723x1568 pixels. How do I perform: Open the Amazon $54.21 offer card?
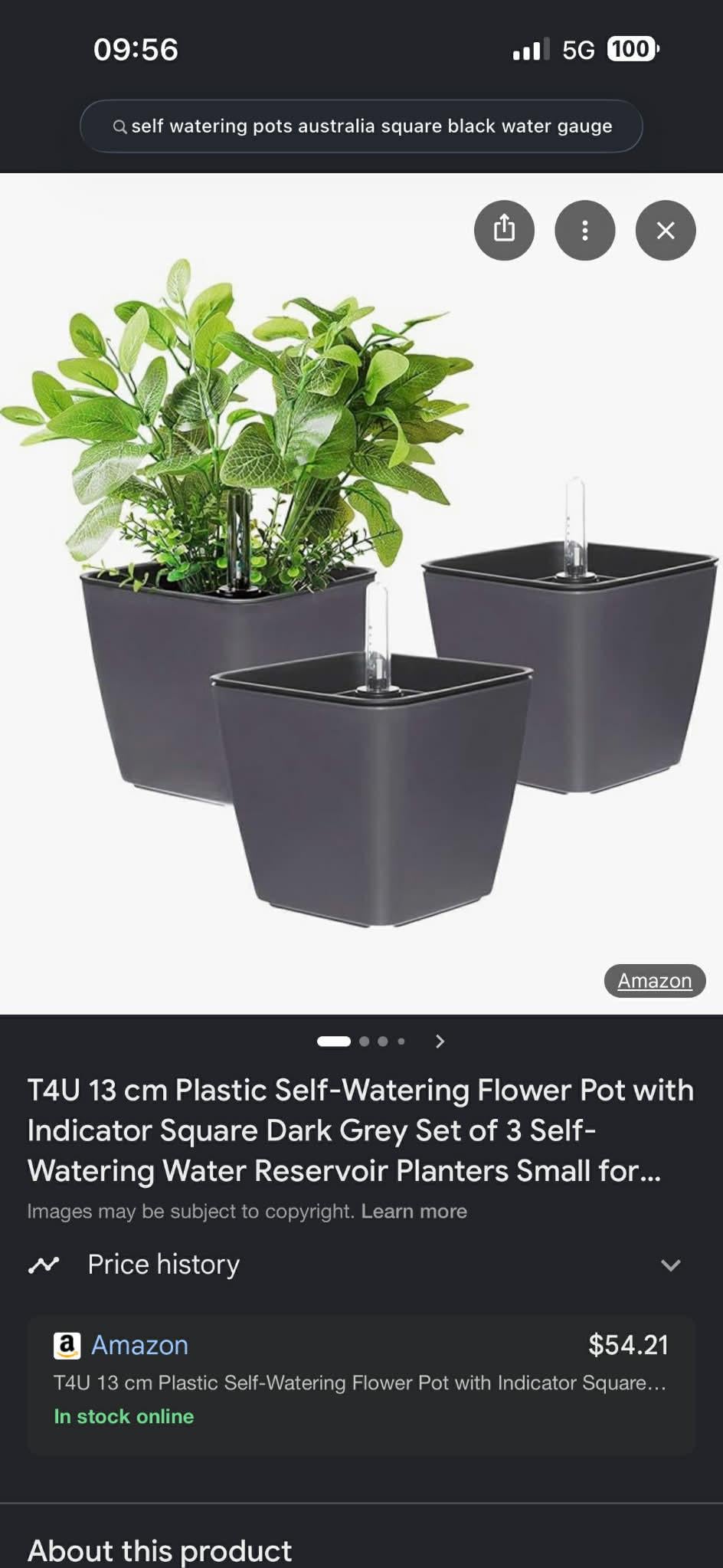click(361, 1385)
